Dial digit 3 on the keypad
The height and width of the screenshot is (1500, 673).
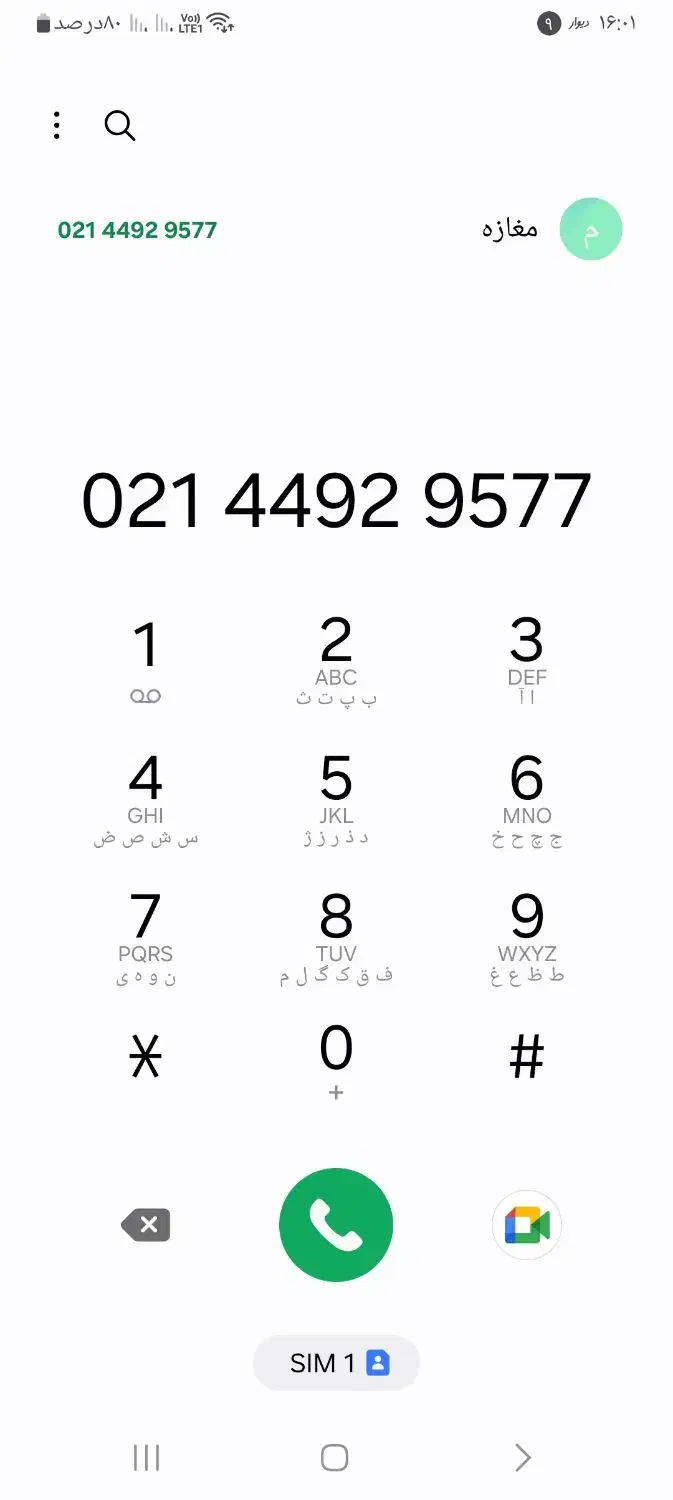(x=527, y=661)
